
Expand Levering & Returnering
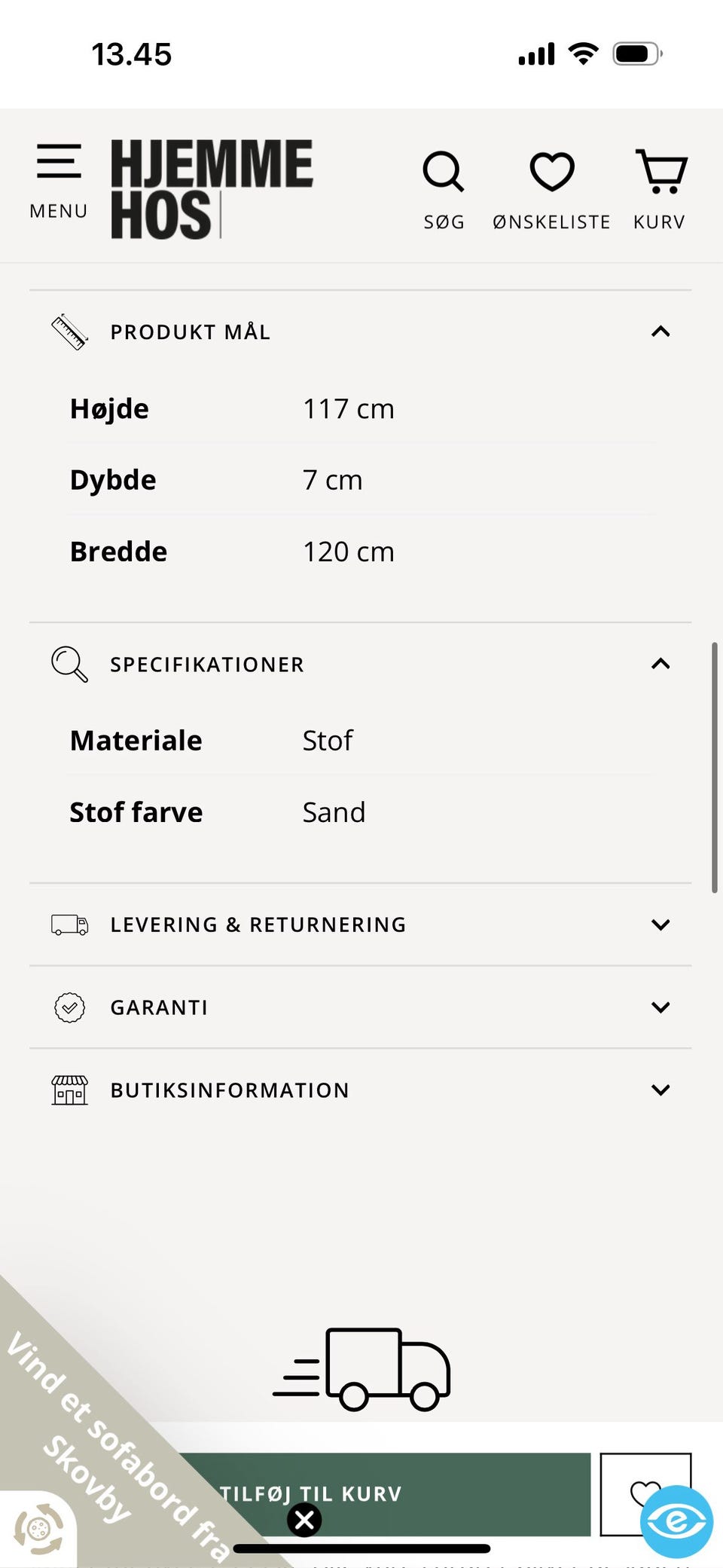(660, 925)
